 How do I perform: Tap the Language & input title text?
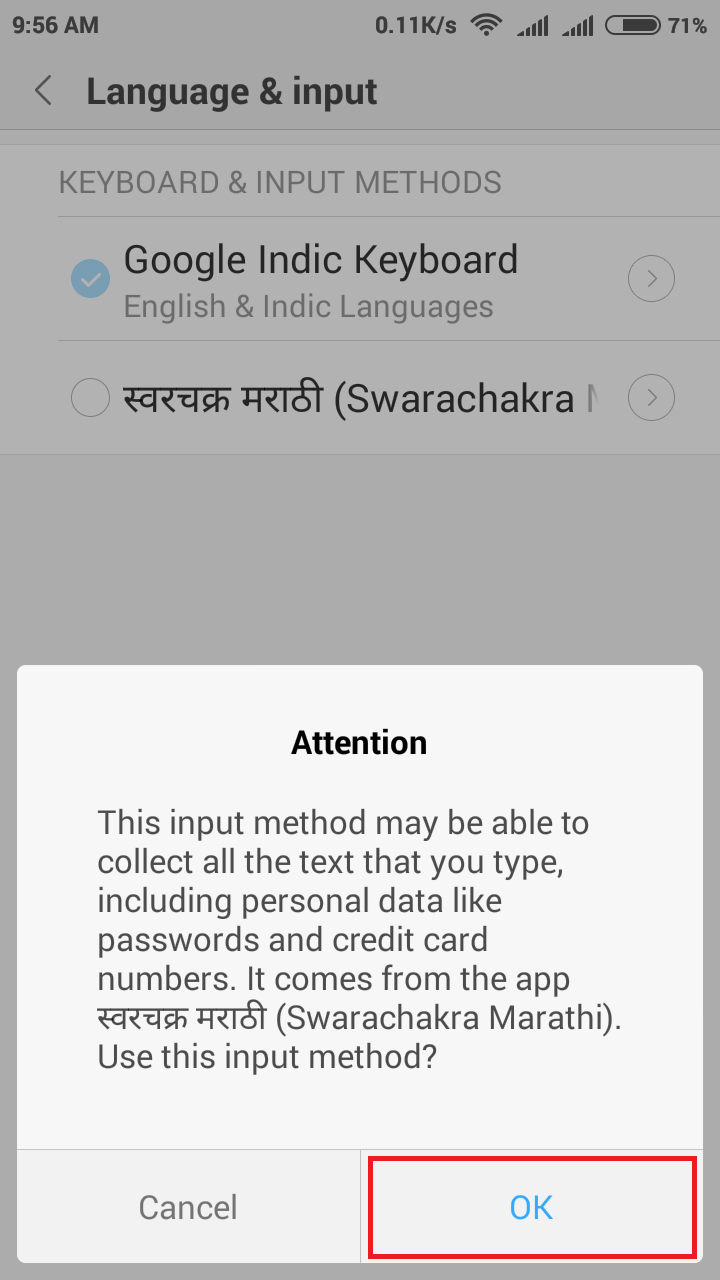[x=232, y=90]
